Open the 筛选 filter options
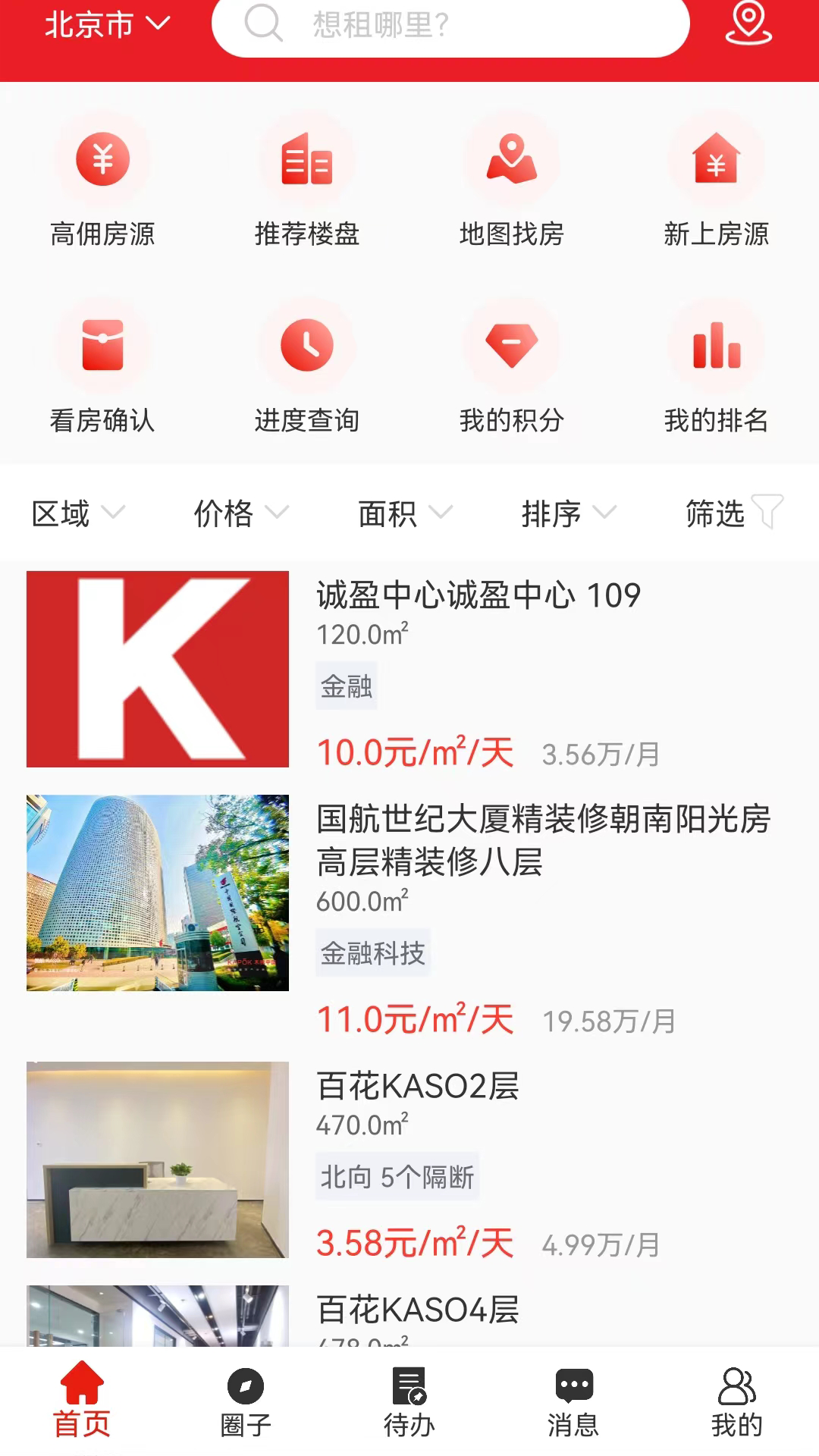The height and width of the screenshot is (1456, 819). (x=733, y=513)
